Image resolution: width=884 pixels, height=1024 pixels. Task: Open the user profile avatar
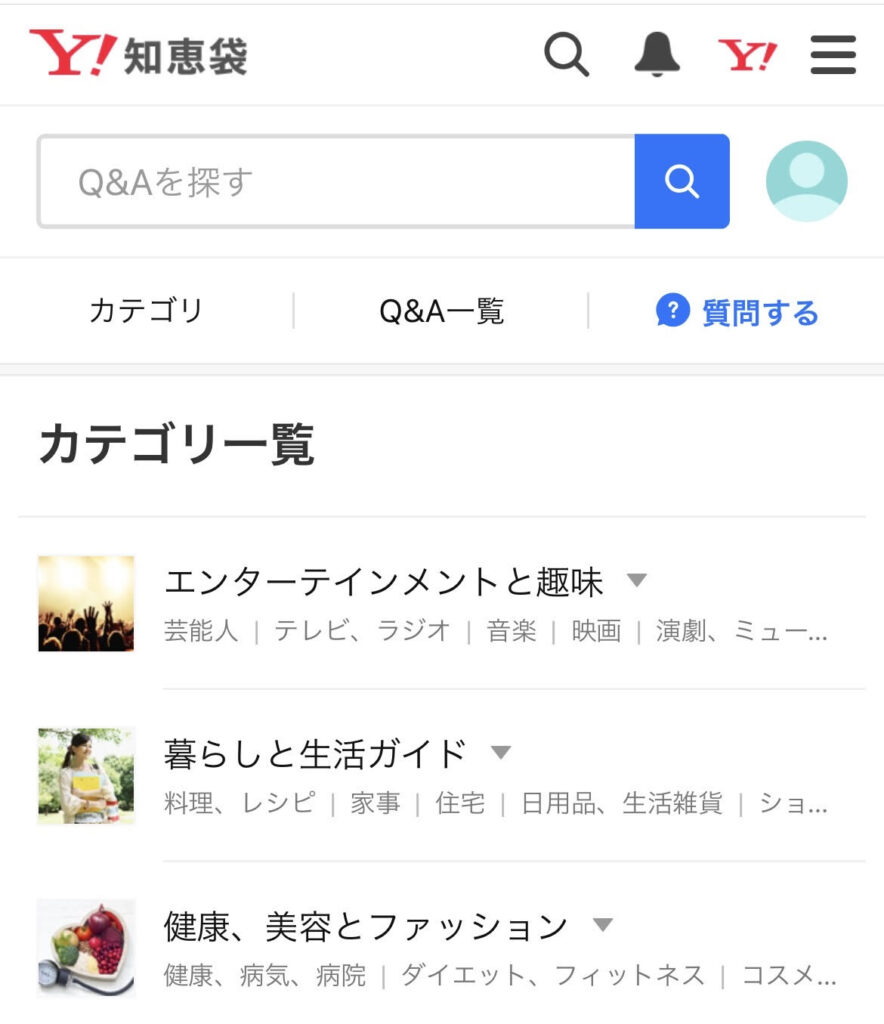[806, 181]
